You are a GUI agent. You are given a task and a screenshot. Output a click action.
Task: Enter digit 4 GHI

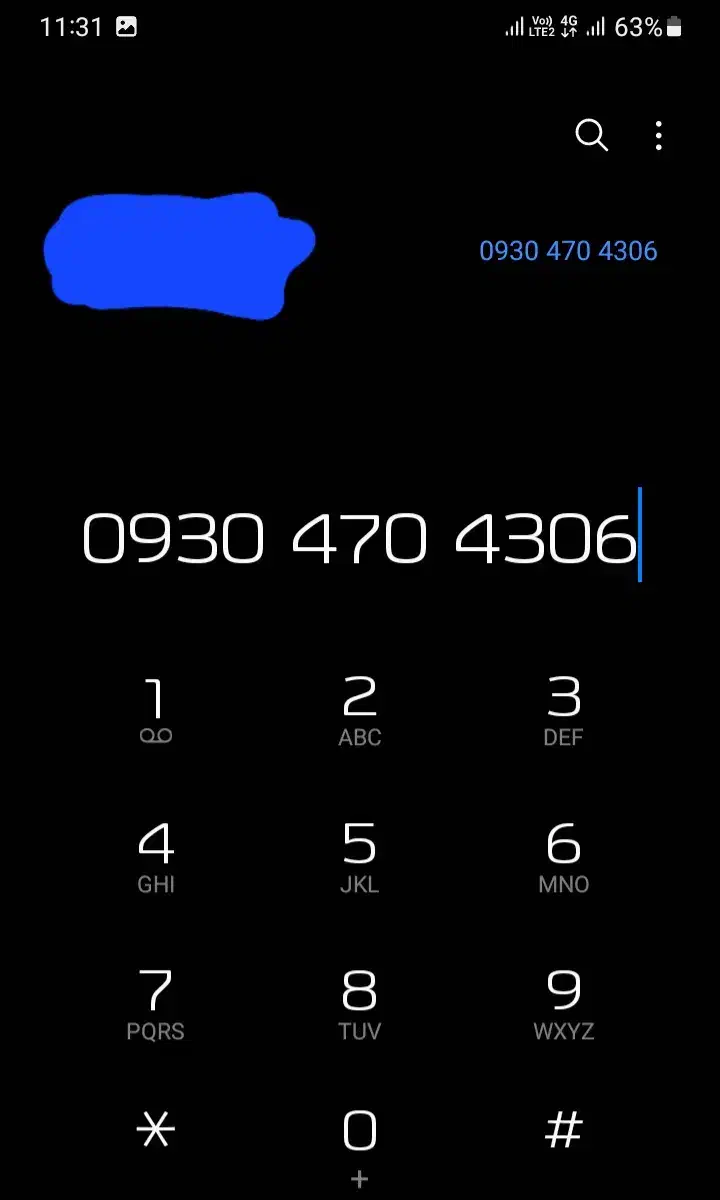click(156, 858)
